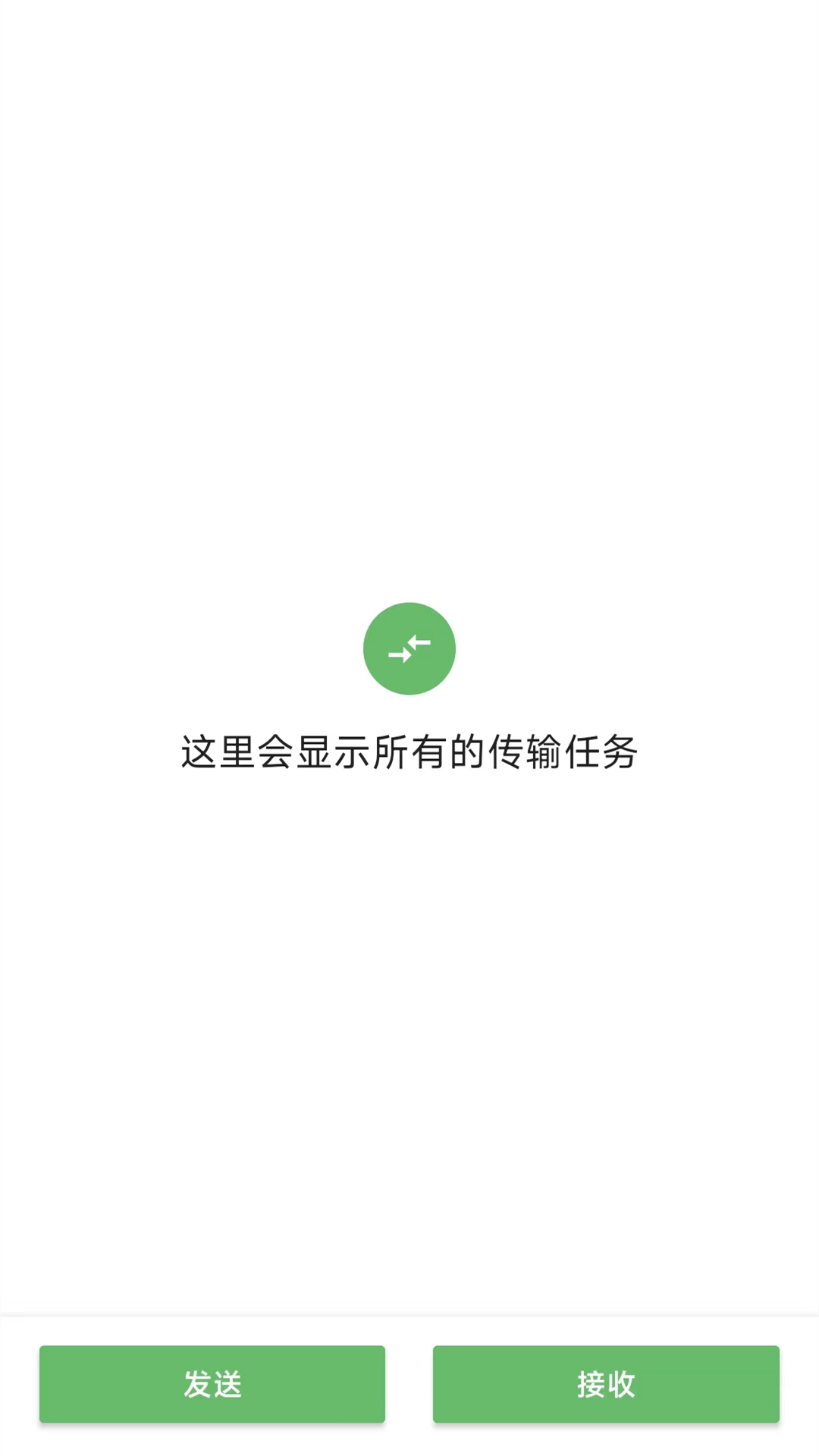Tap the 发送 (Send) button
The image size is (819, 1456).
(212, 1384)
